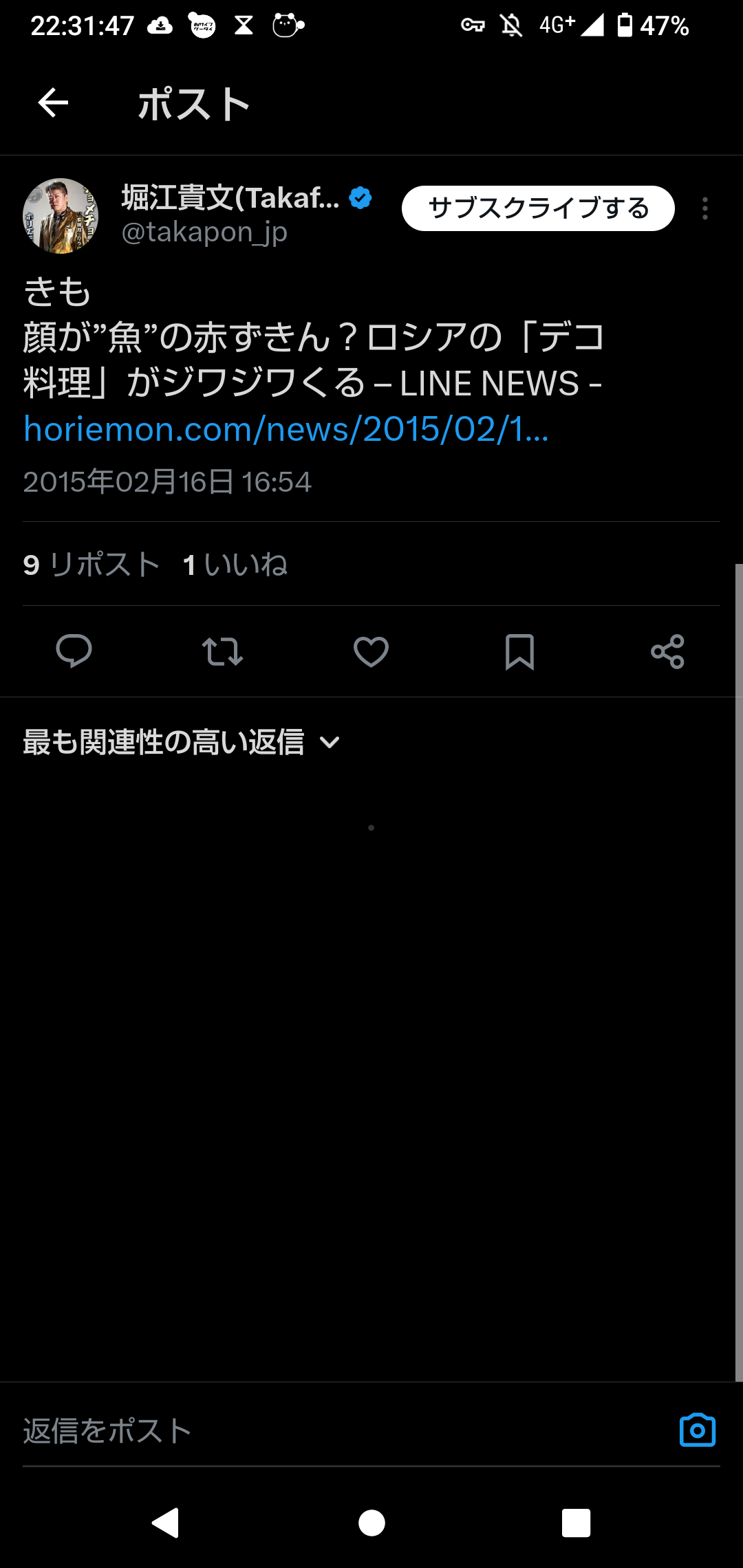This screenshot has height=1568, width=743.
Task: Tap the サブスクライブする button
Action: tap(537, 208)
